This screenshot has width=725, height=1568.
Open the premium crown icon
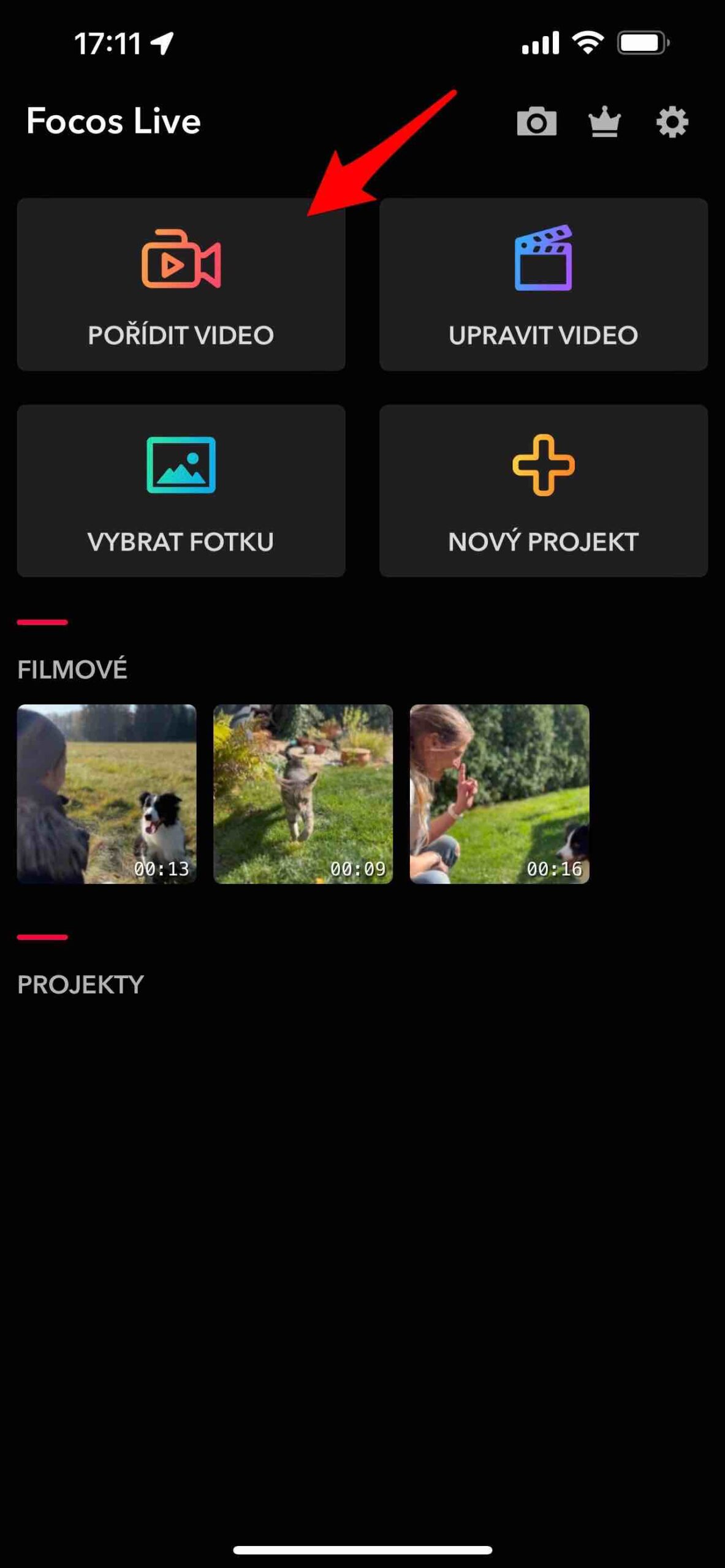click(604, 122)
